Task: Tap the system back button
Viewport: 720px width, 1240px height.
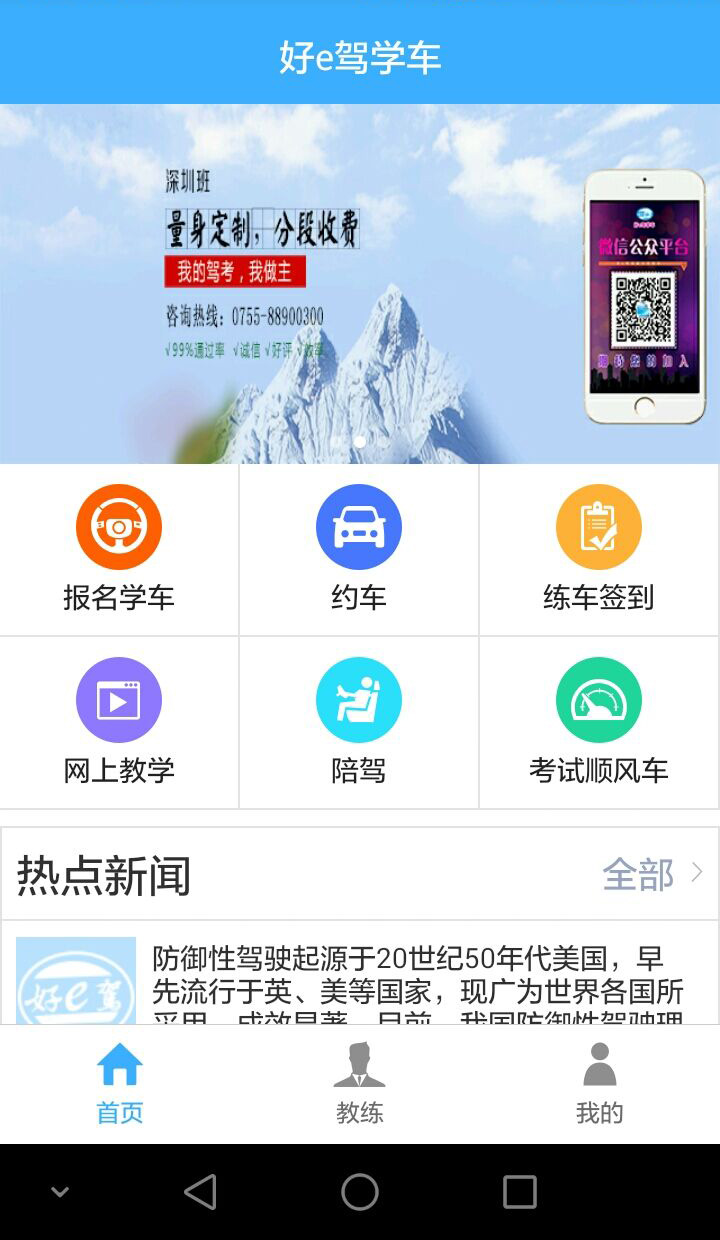Action: coord(200,1192)
